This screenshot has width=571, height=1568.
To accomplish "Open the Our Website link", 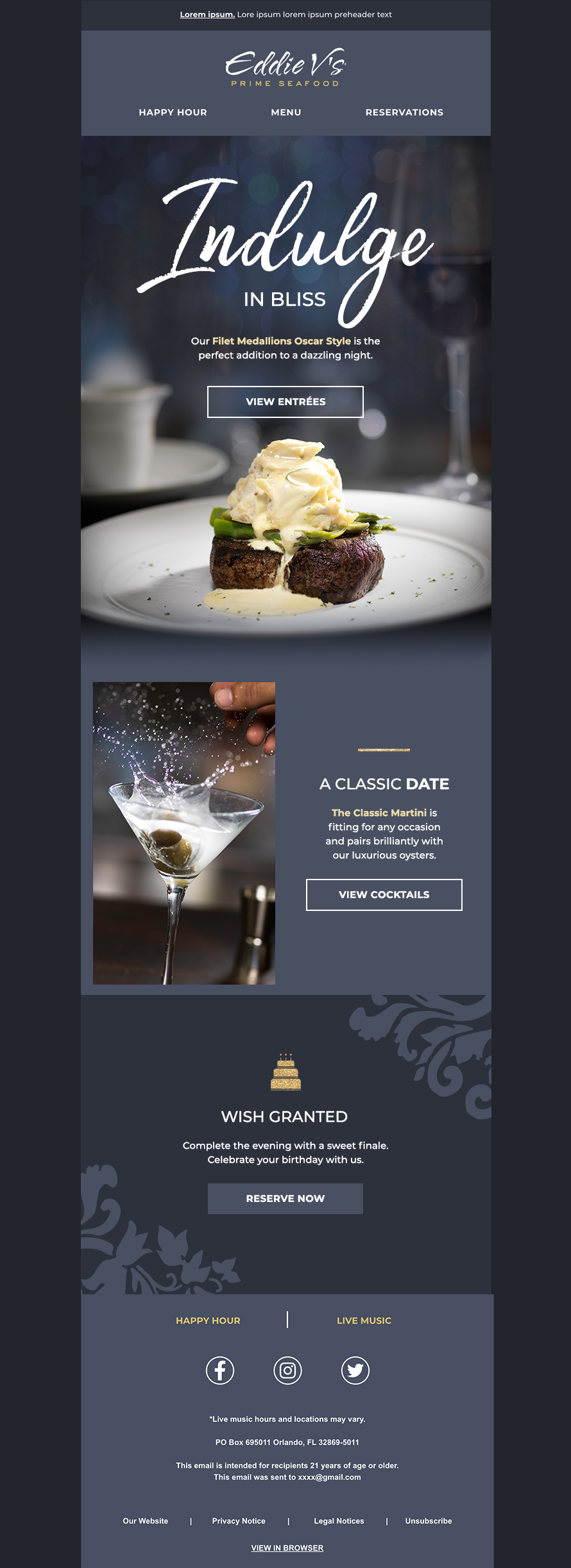I will [146, 1521].
